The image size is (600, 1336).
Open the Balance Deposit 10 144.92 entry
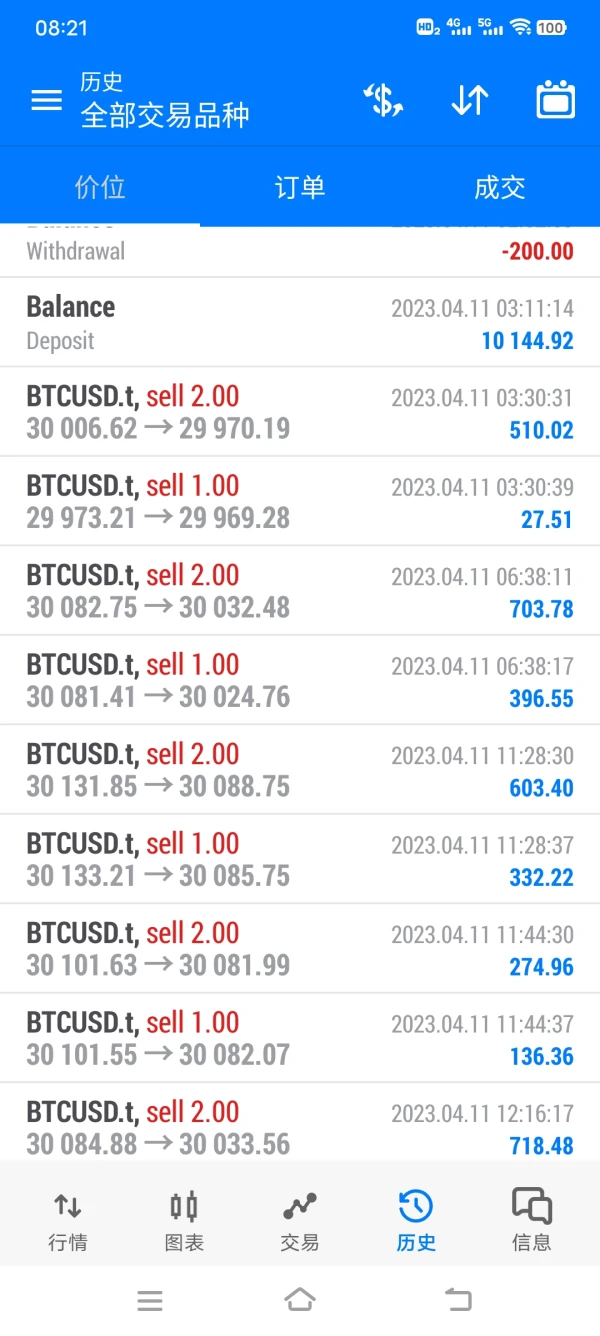(x=300, y=323)
